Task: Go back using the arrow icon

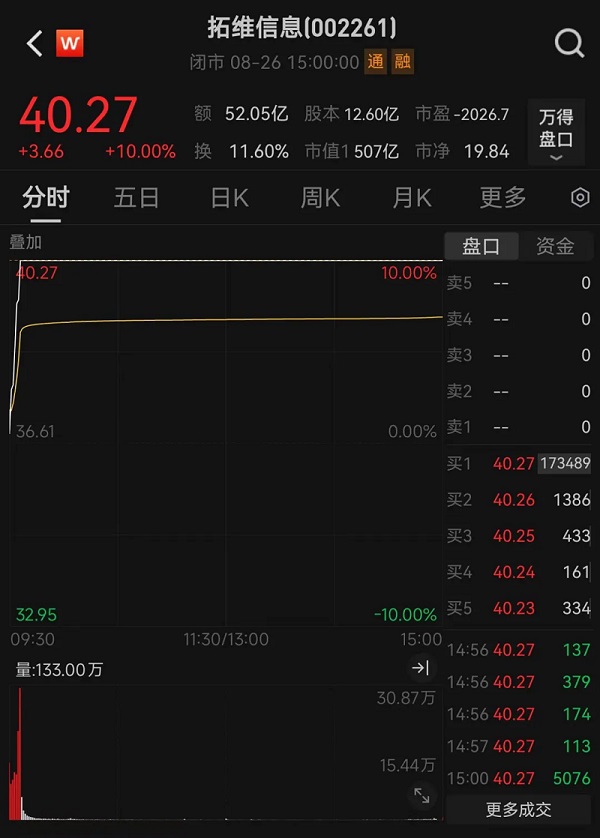Action: [x=35, y=44]
